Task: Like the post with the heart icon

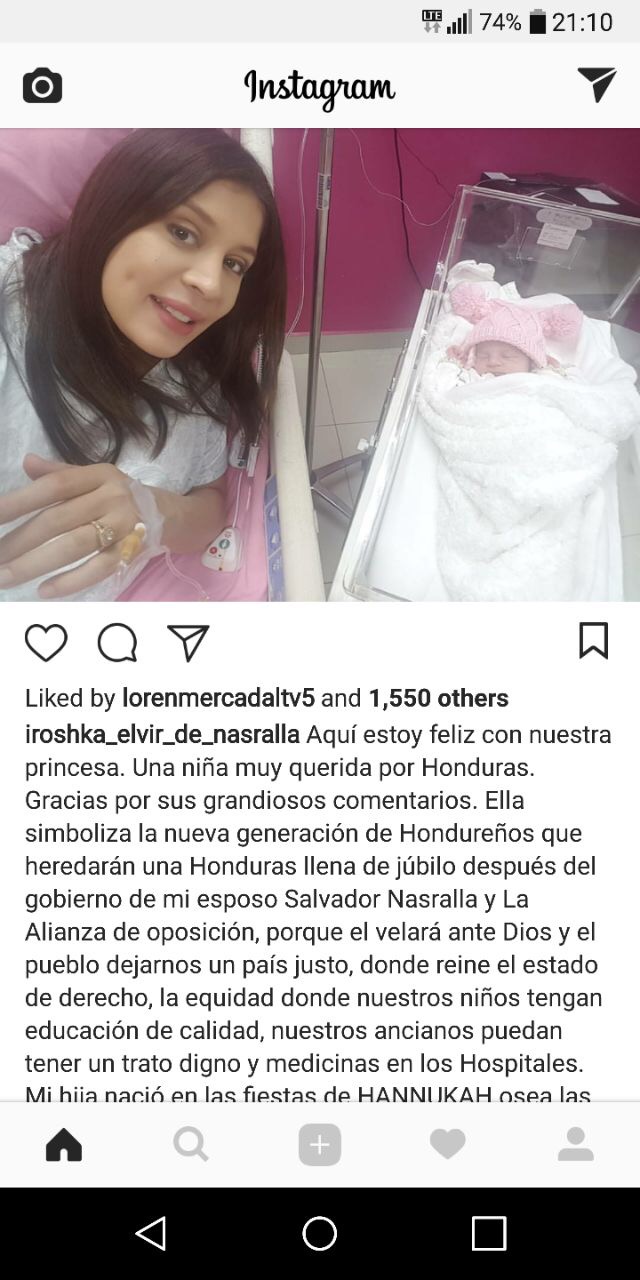Action: (x=46, y=642)
